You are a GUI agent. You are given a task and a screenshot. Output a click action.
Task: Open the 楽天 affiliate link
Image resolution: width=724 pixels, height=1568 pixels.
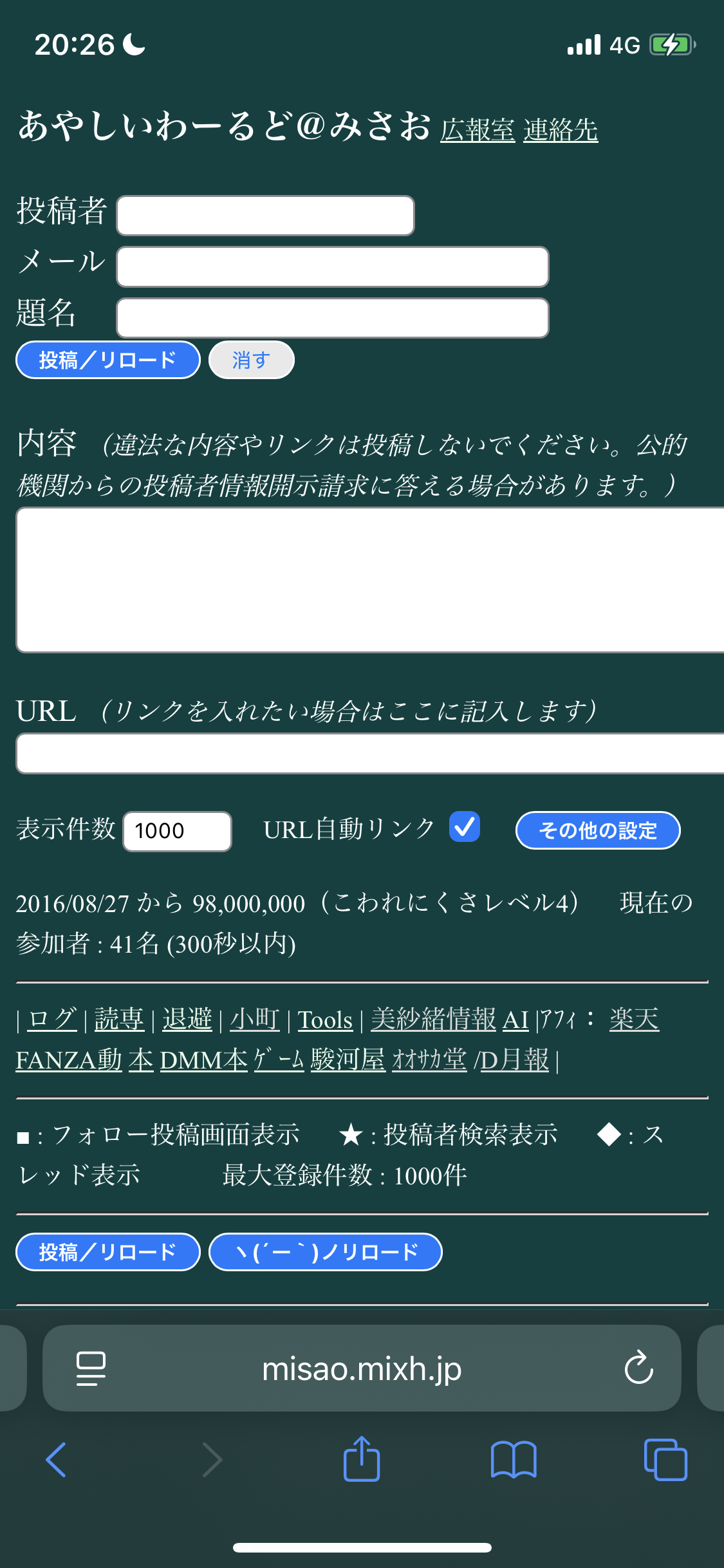[634, 1020]
